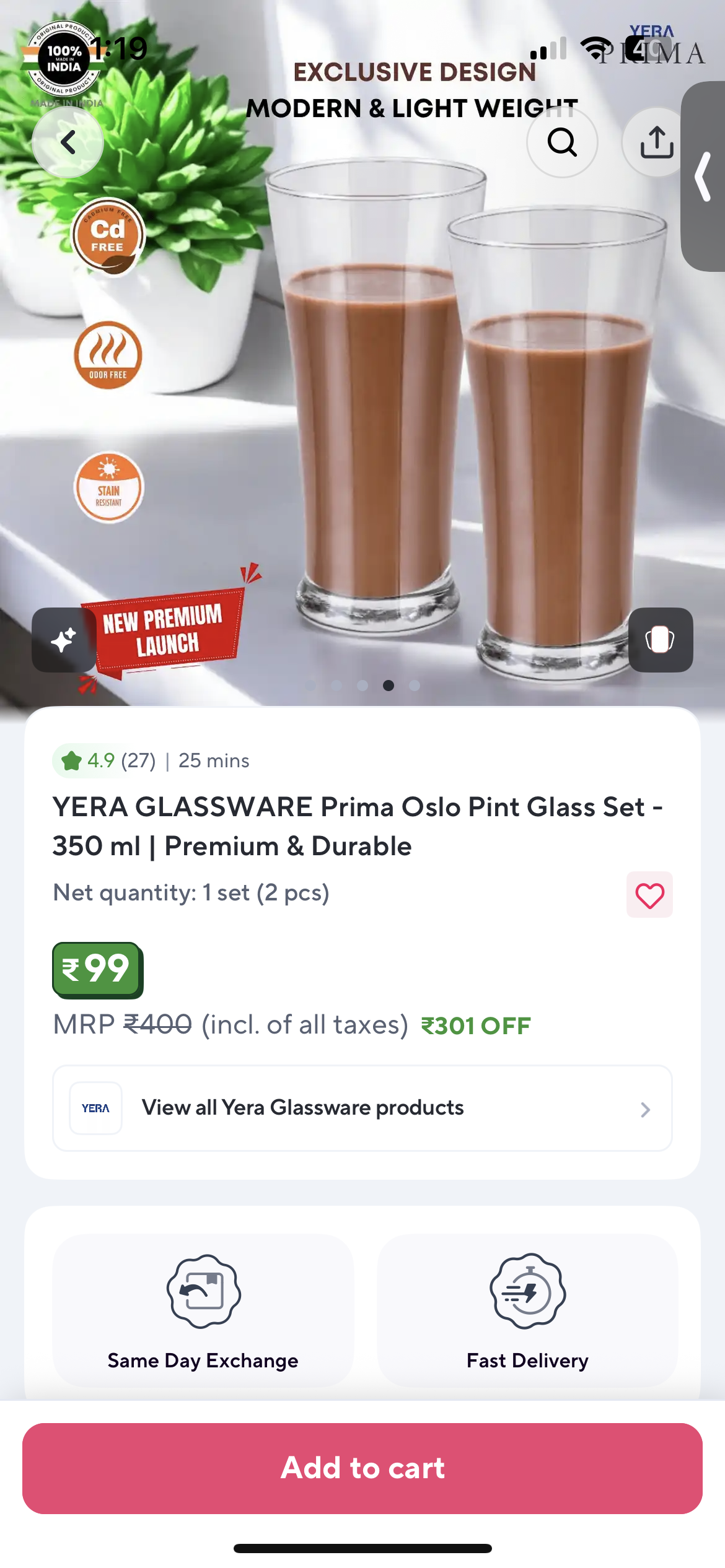View the 25 mins delivery info
The image size is (725, 1568).
pyautogui.click(x=213, y=760)
